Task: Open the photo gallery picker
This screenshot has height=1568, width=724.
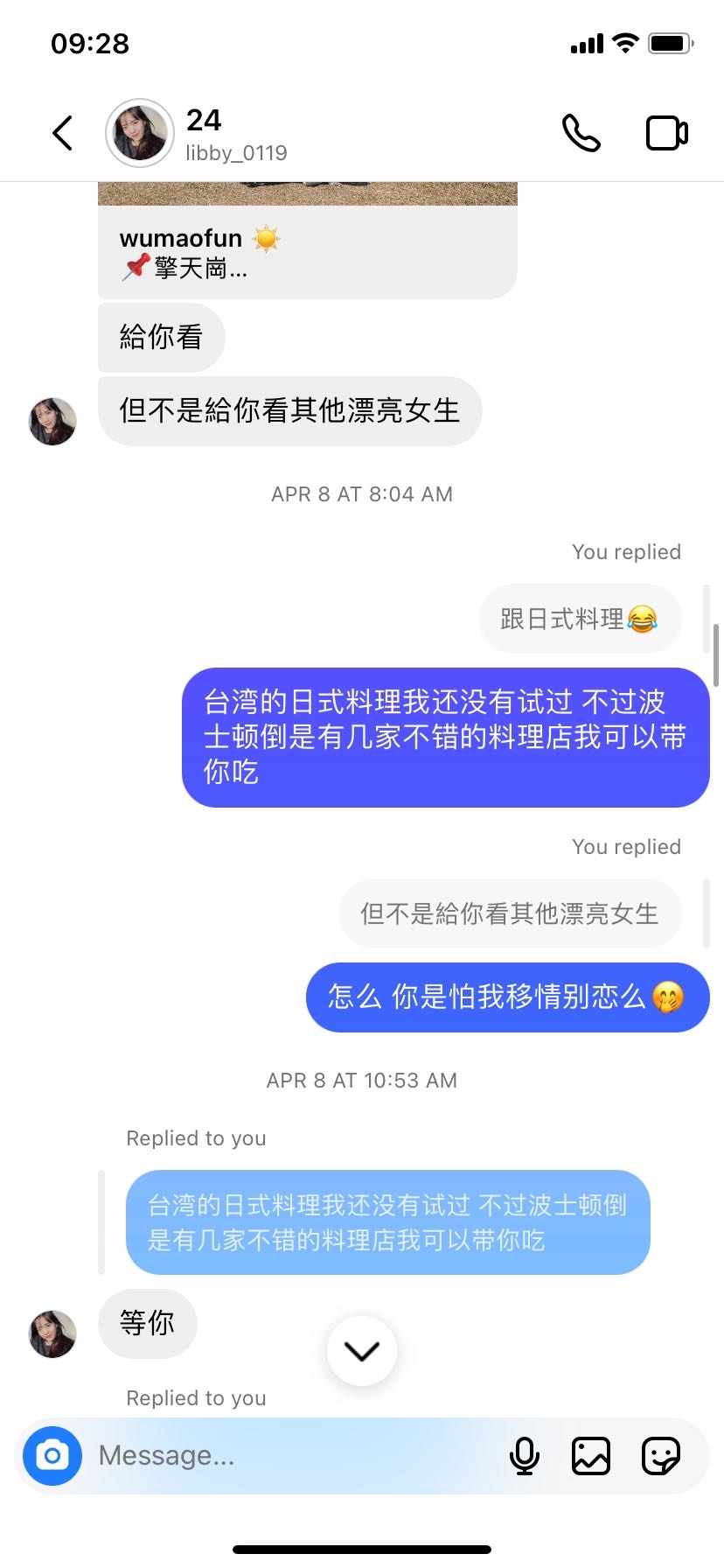Action: click(591, 1456)
